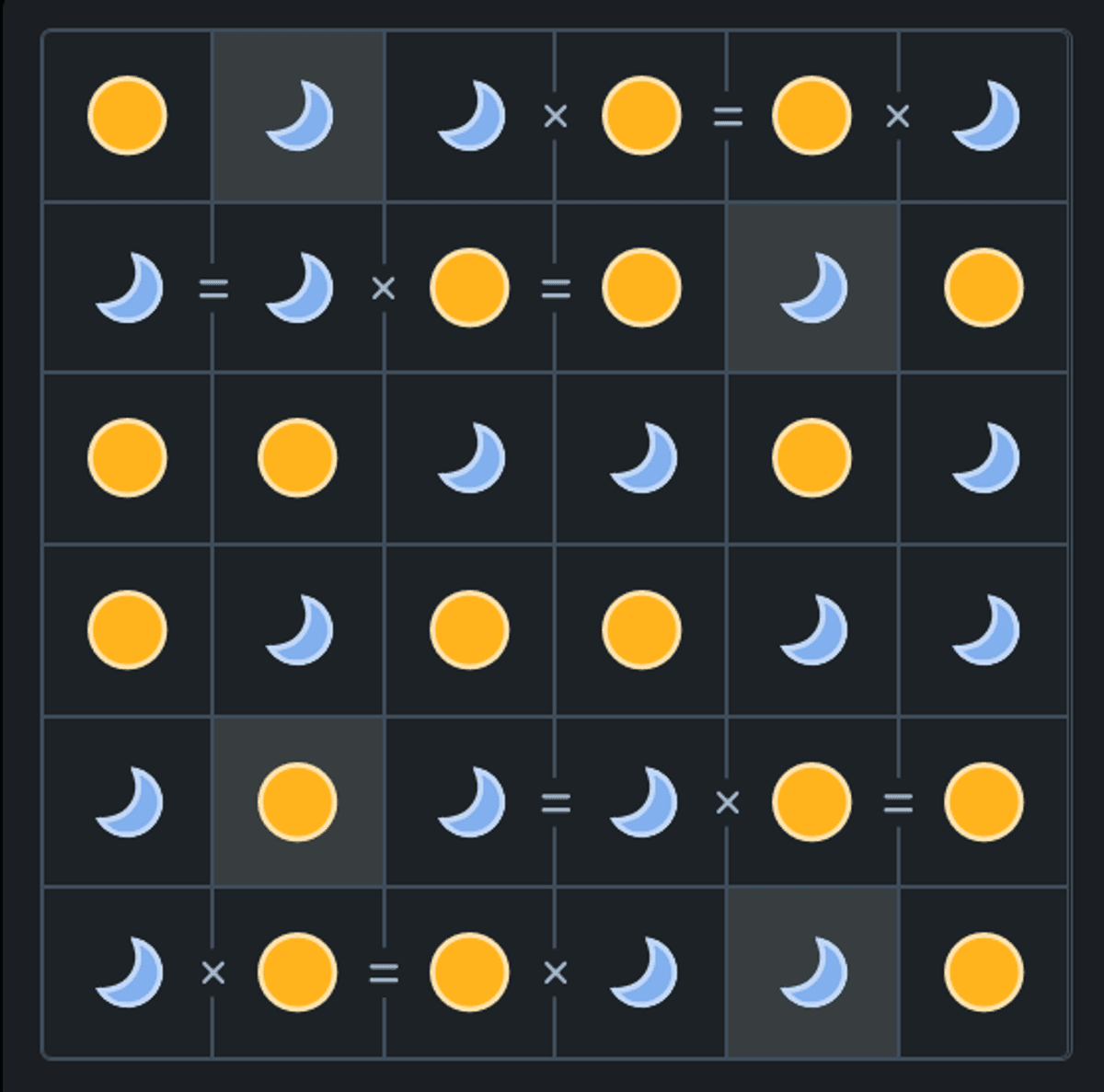Tap the sun in the bottom-right corner cell
Viewport: 1104px width, 1092px height.
984,972
